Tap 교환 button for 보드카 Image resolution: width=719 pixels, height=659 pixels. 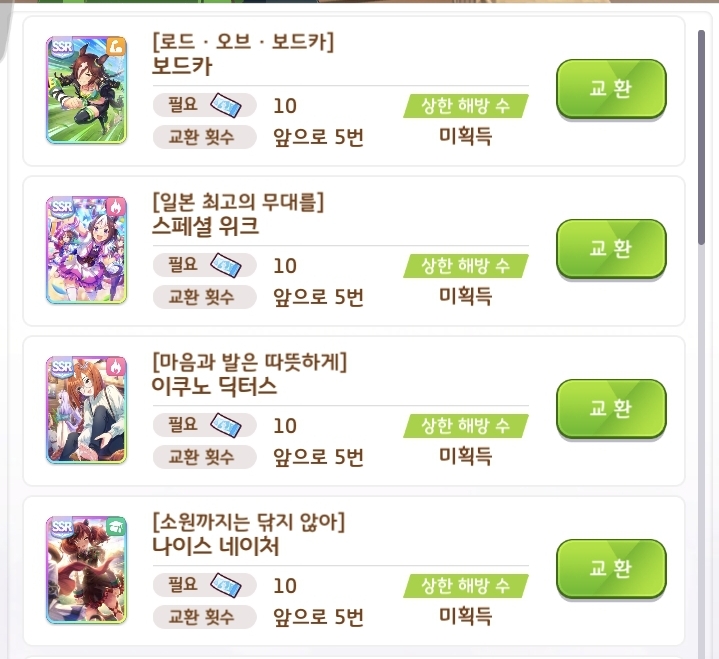(610, 88)
